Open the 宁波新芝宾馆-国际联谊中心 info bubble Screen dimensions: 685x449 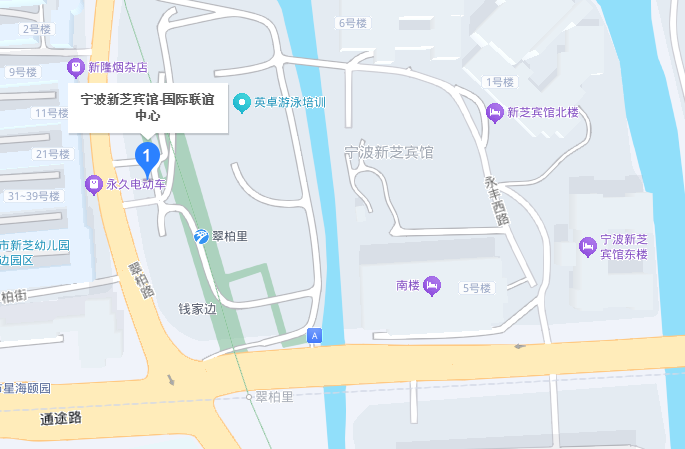point(147,107)
